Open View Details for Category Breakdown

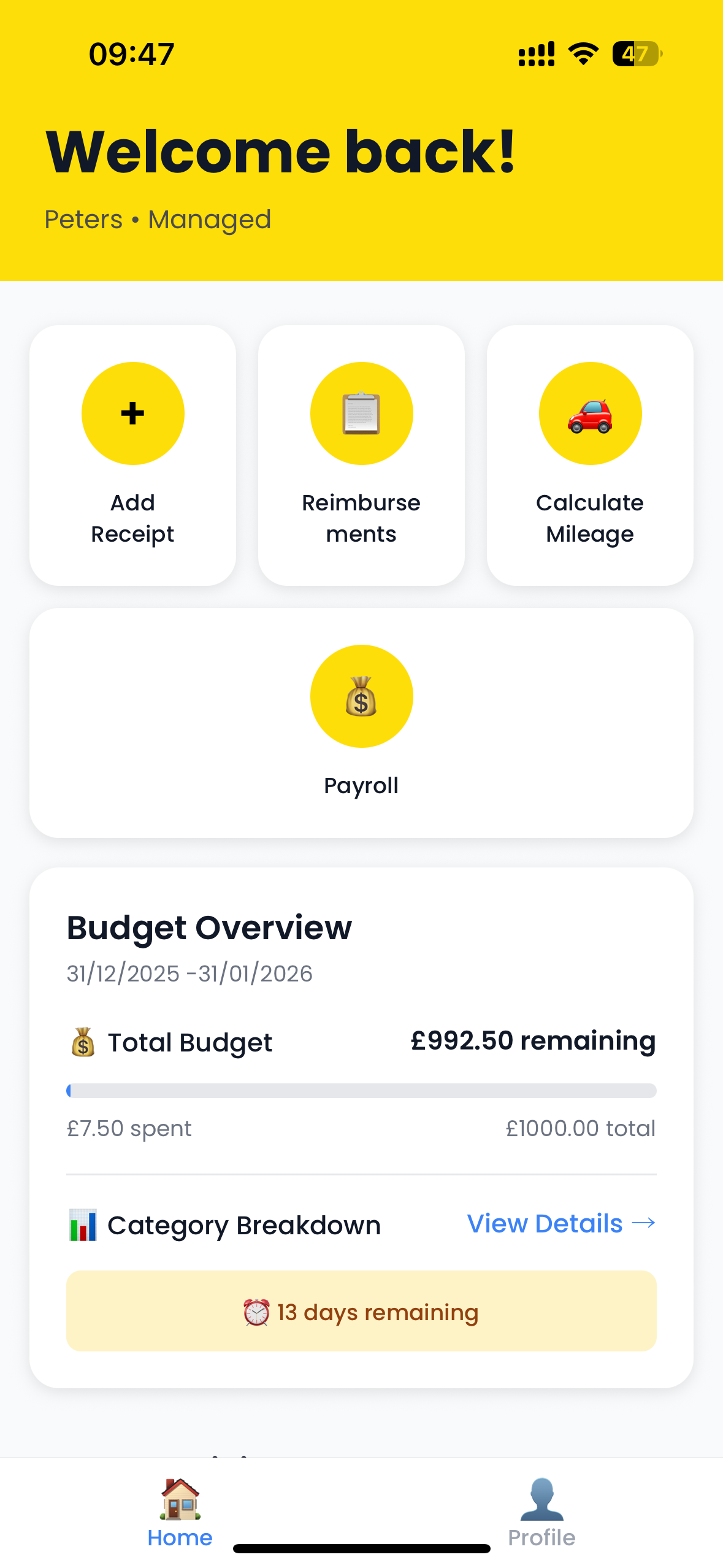pos(544,1223)
